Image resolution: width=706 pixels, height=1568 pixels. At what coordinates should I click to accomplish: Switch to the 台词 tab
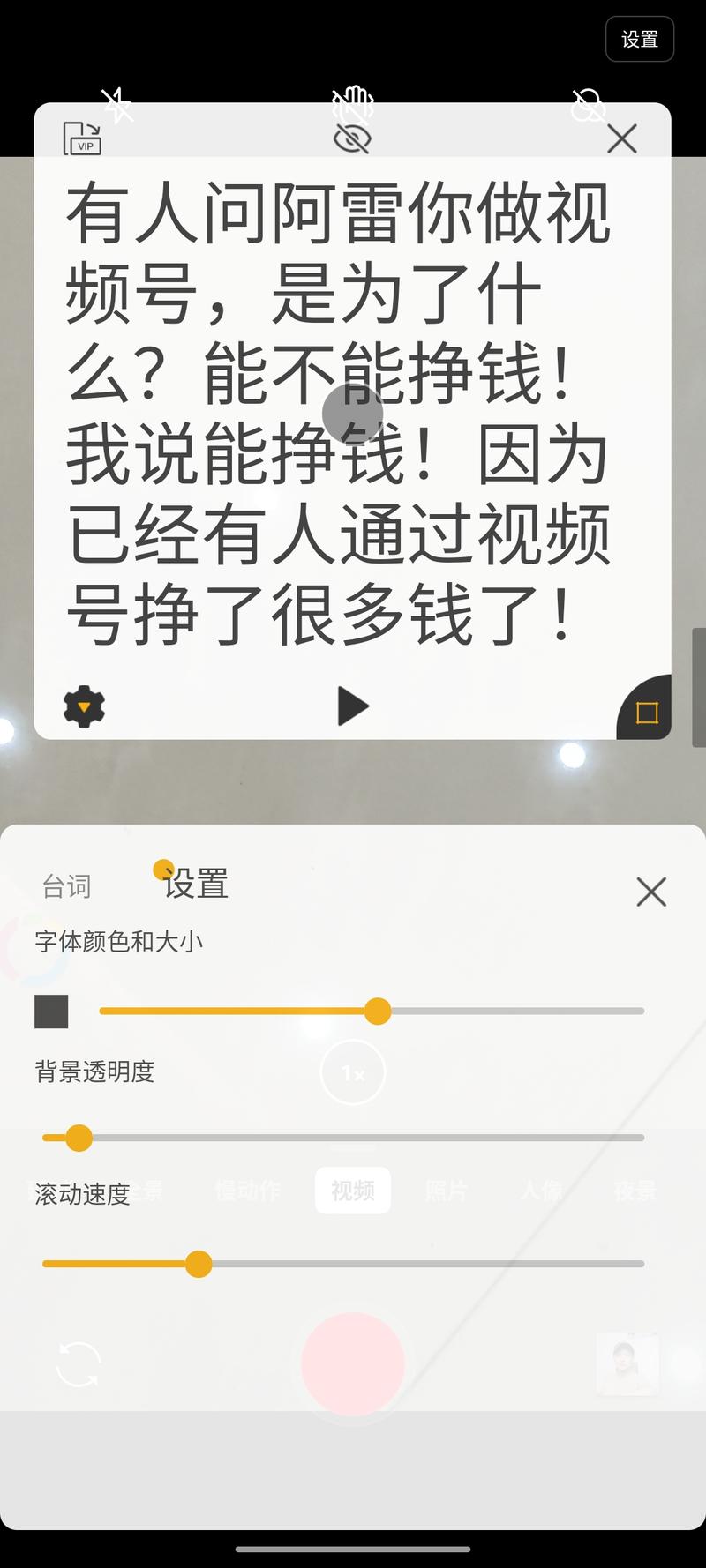[x=66, y=886]
